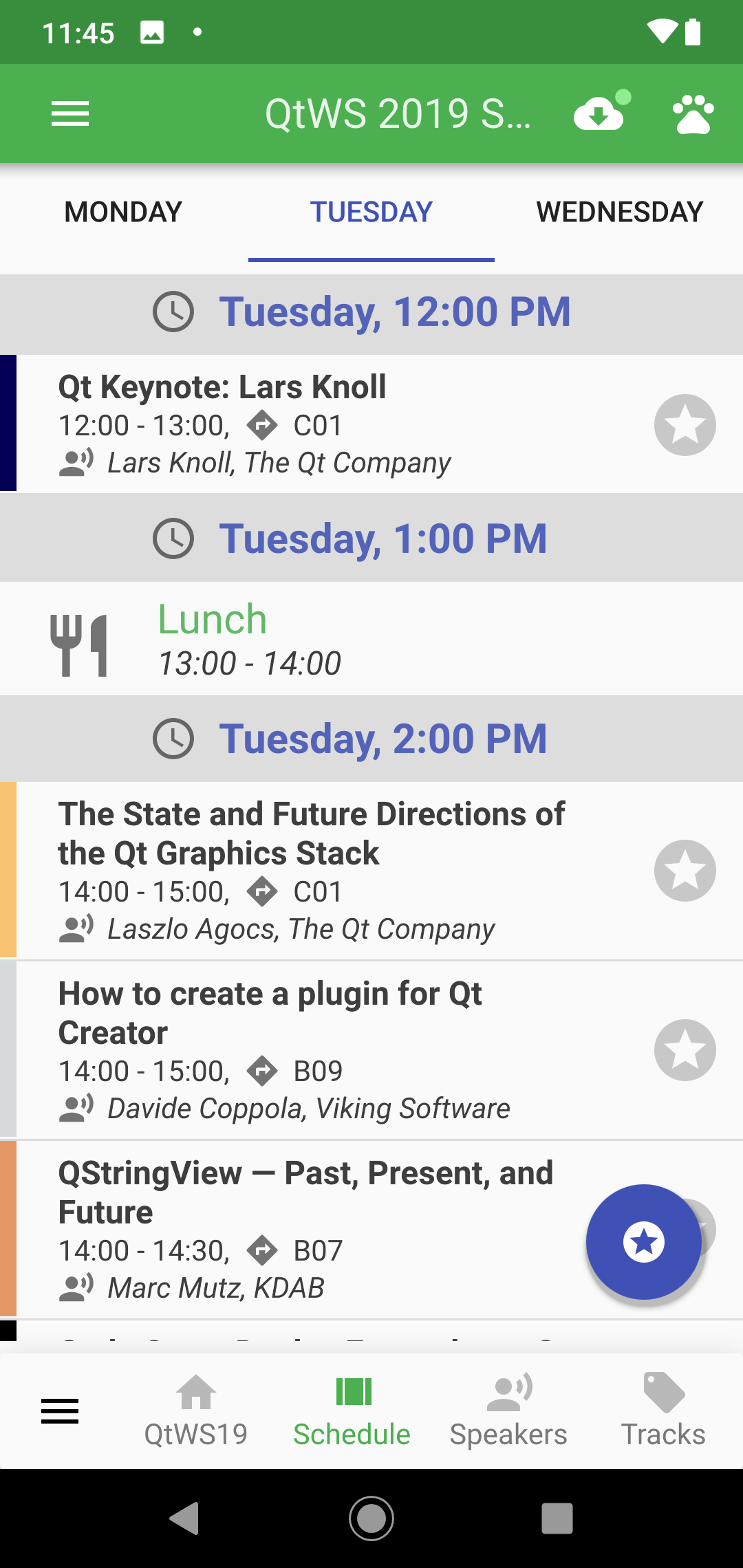The height and width of the screenshot is (1568, 743).
Task: Go to the QtWS19 home tab
Action: click(x=196, y=1411)
